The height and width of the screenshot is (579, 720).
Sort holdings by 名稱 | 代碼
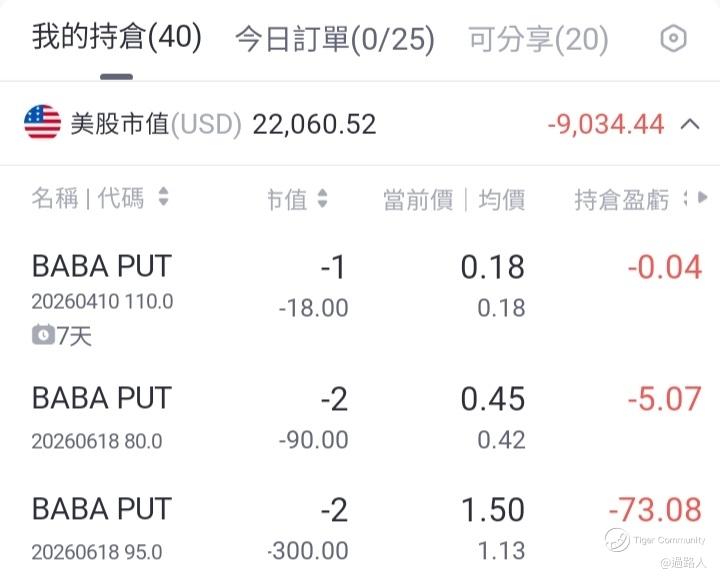pyautogui.click(x=100, y=198)
